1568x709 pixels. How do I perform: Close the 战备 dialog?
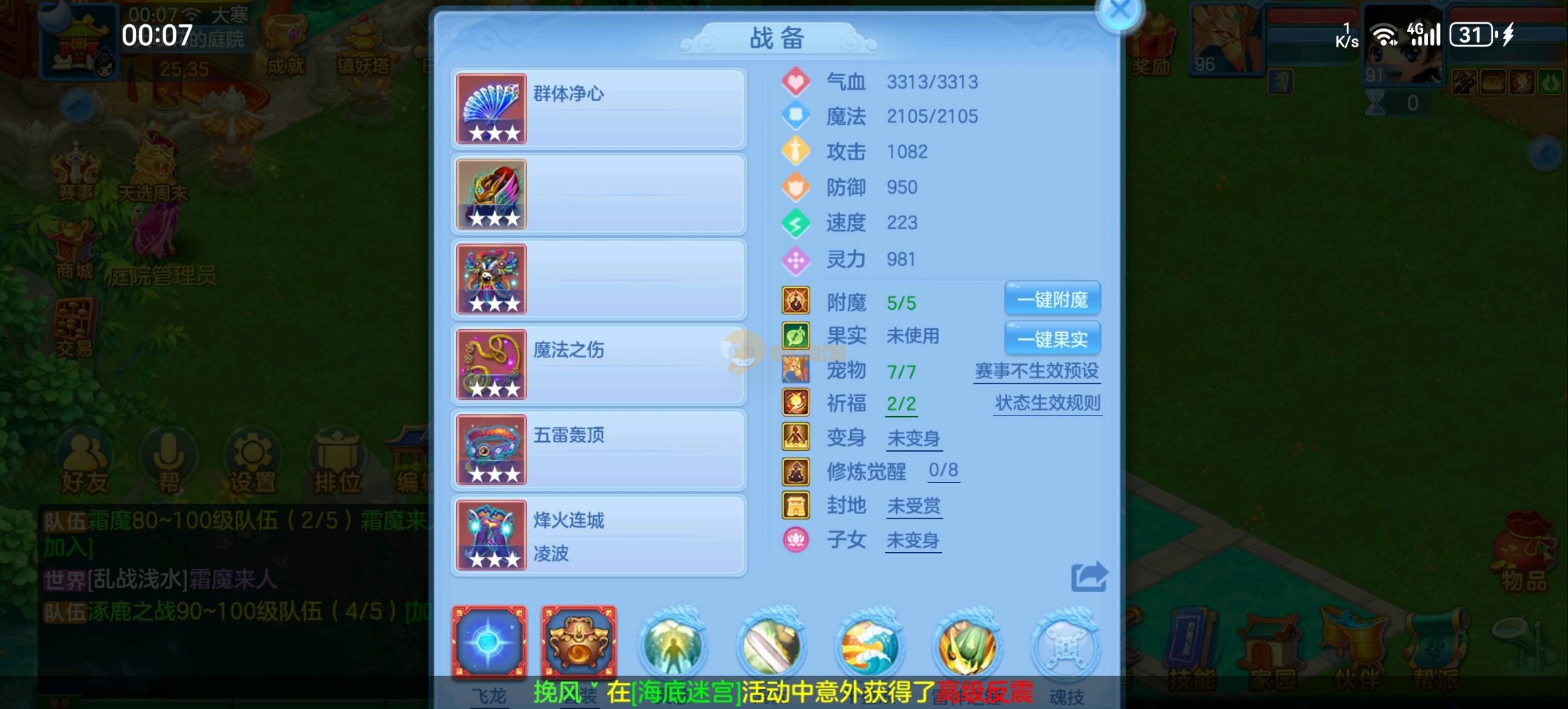[x=1119, y=11]
